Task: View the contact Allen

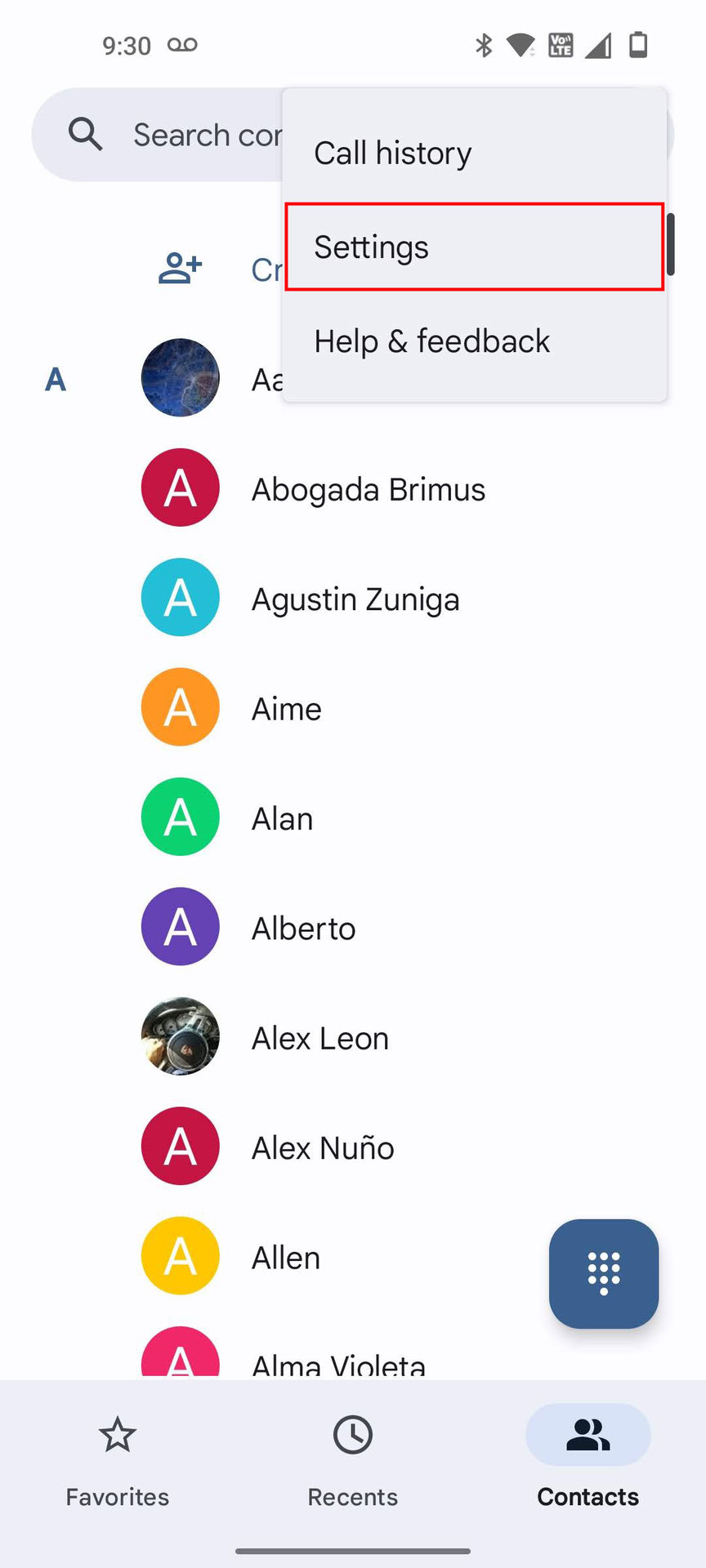Action: tap(286, 1258)
